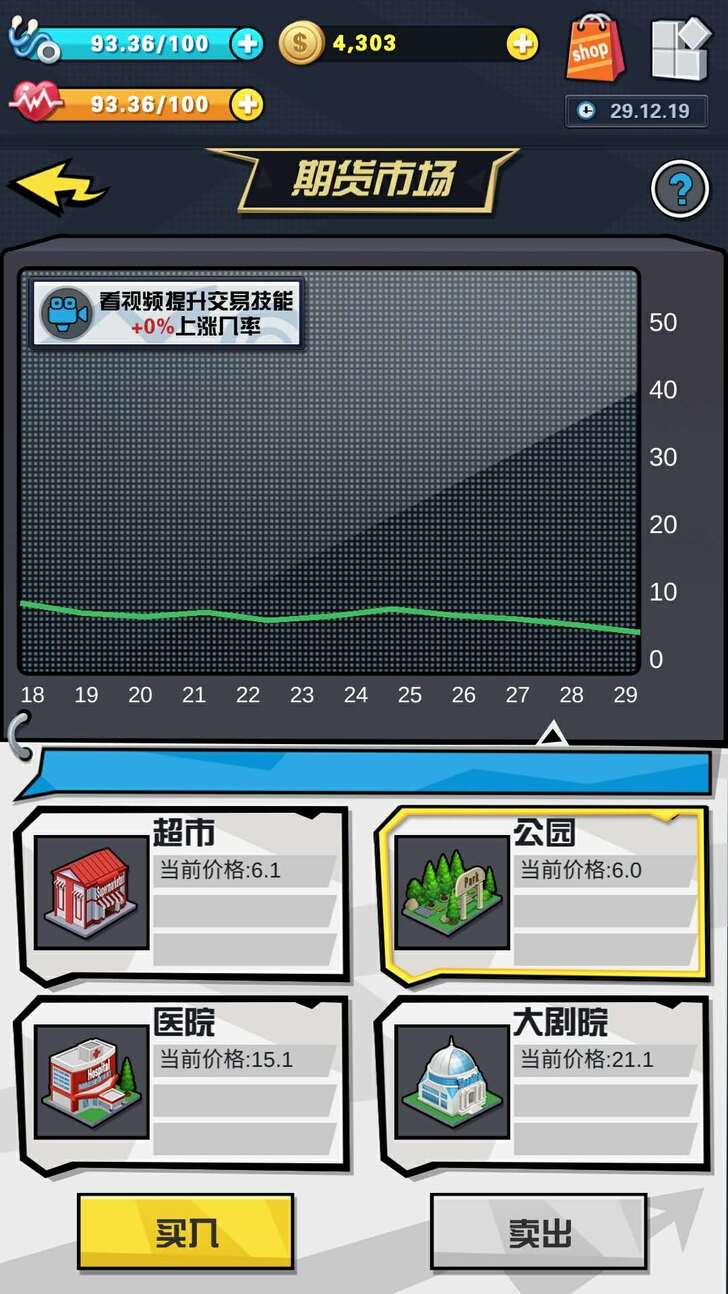
Task: Open the help question mark
Action: [680, 188]
